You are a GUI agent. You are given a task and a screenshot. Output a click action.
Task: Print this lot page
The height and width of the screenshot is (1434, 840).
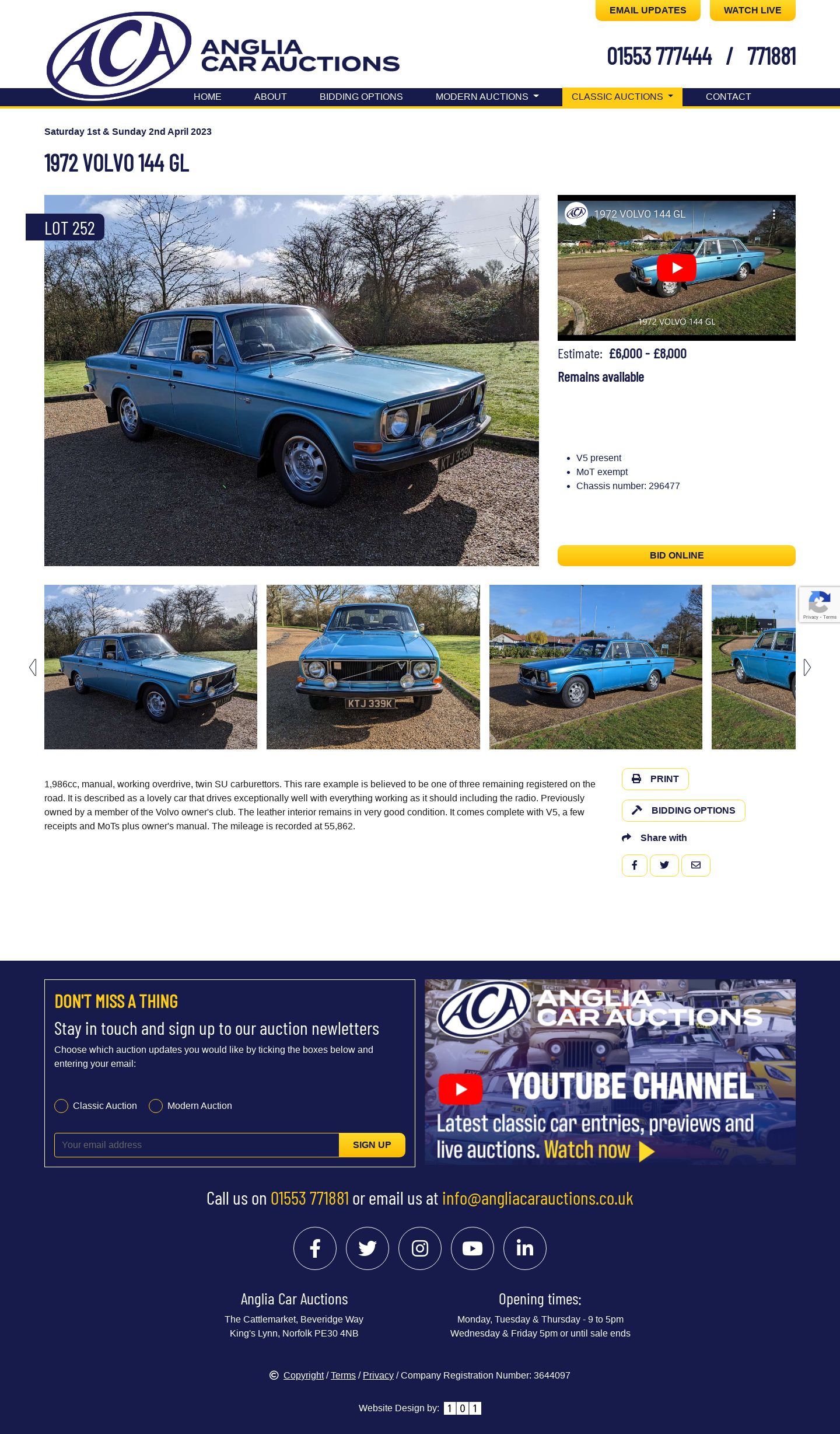pyautogui.click(x=655, y=779)
